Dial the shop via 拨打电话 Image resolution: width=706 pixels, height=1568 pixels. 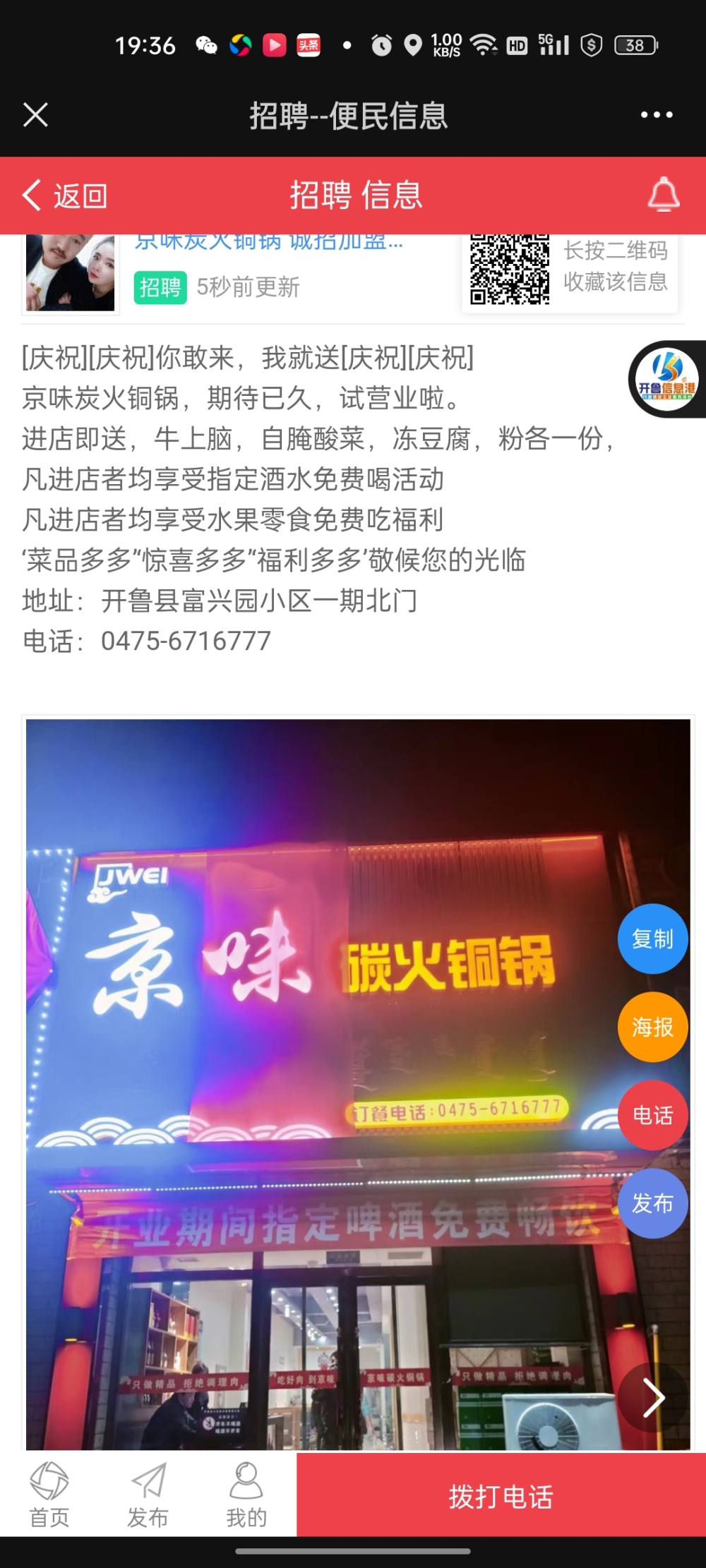click(501, 1495)
